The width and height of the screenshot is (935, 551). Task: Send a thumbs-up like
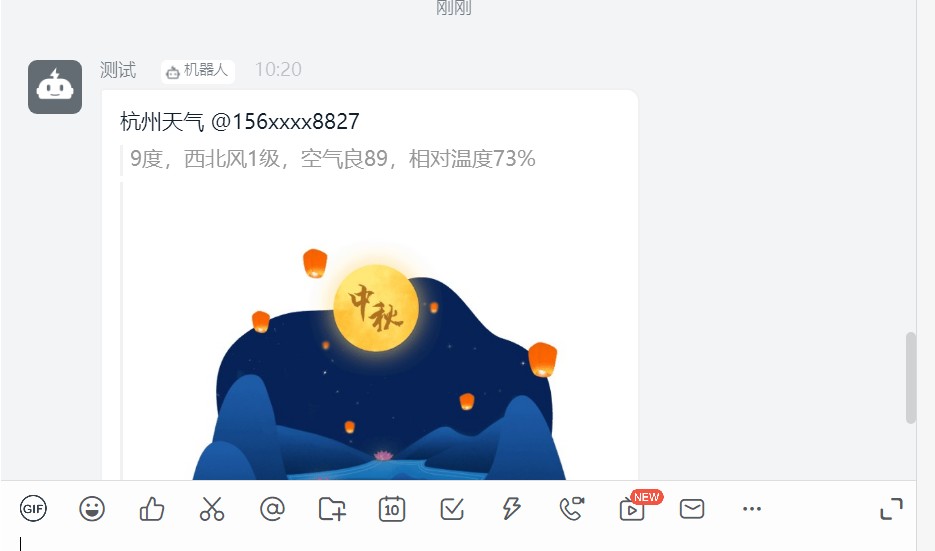(152, 509)
